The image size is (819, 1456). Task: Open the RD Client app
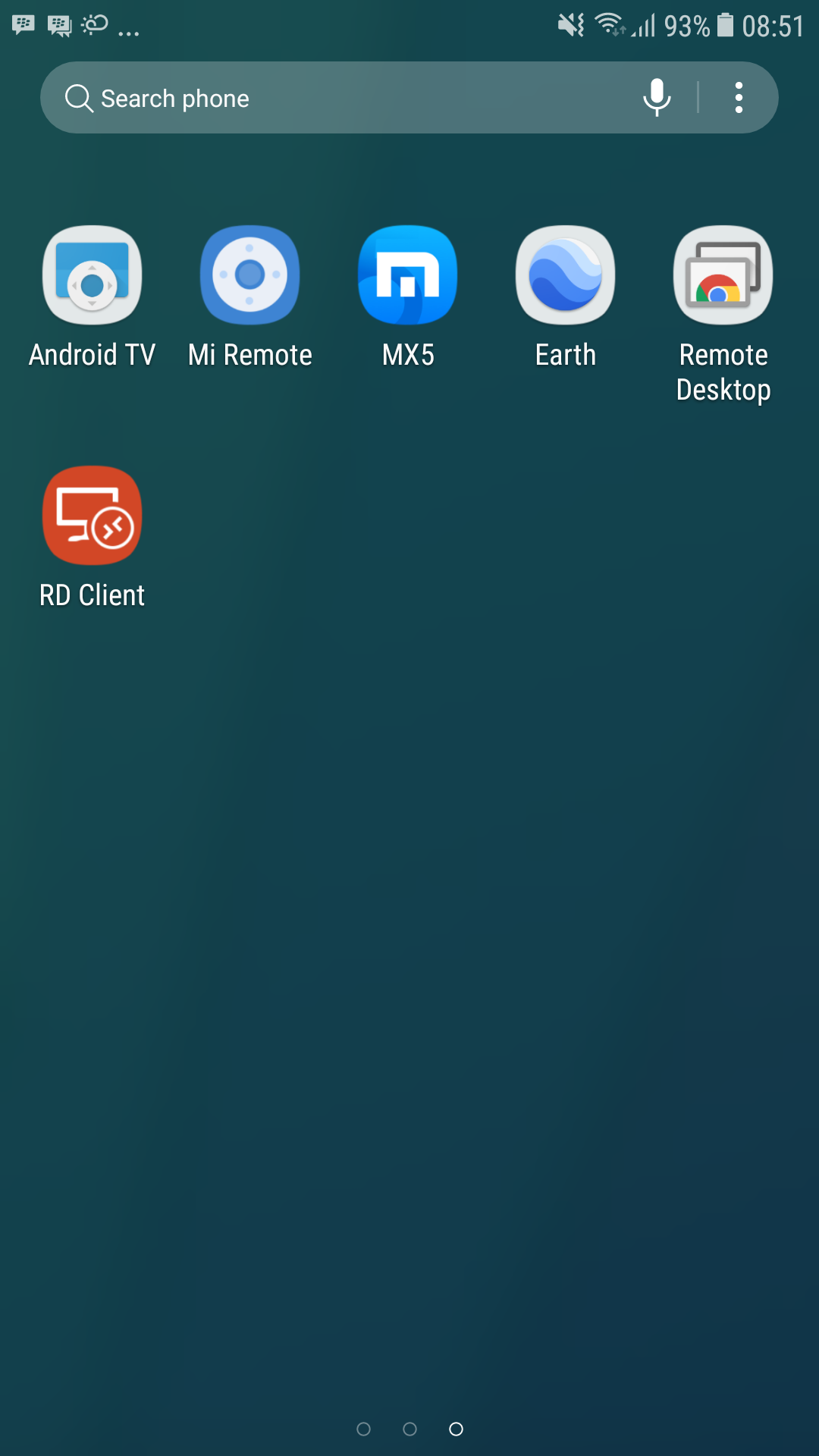point(93,516)
